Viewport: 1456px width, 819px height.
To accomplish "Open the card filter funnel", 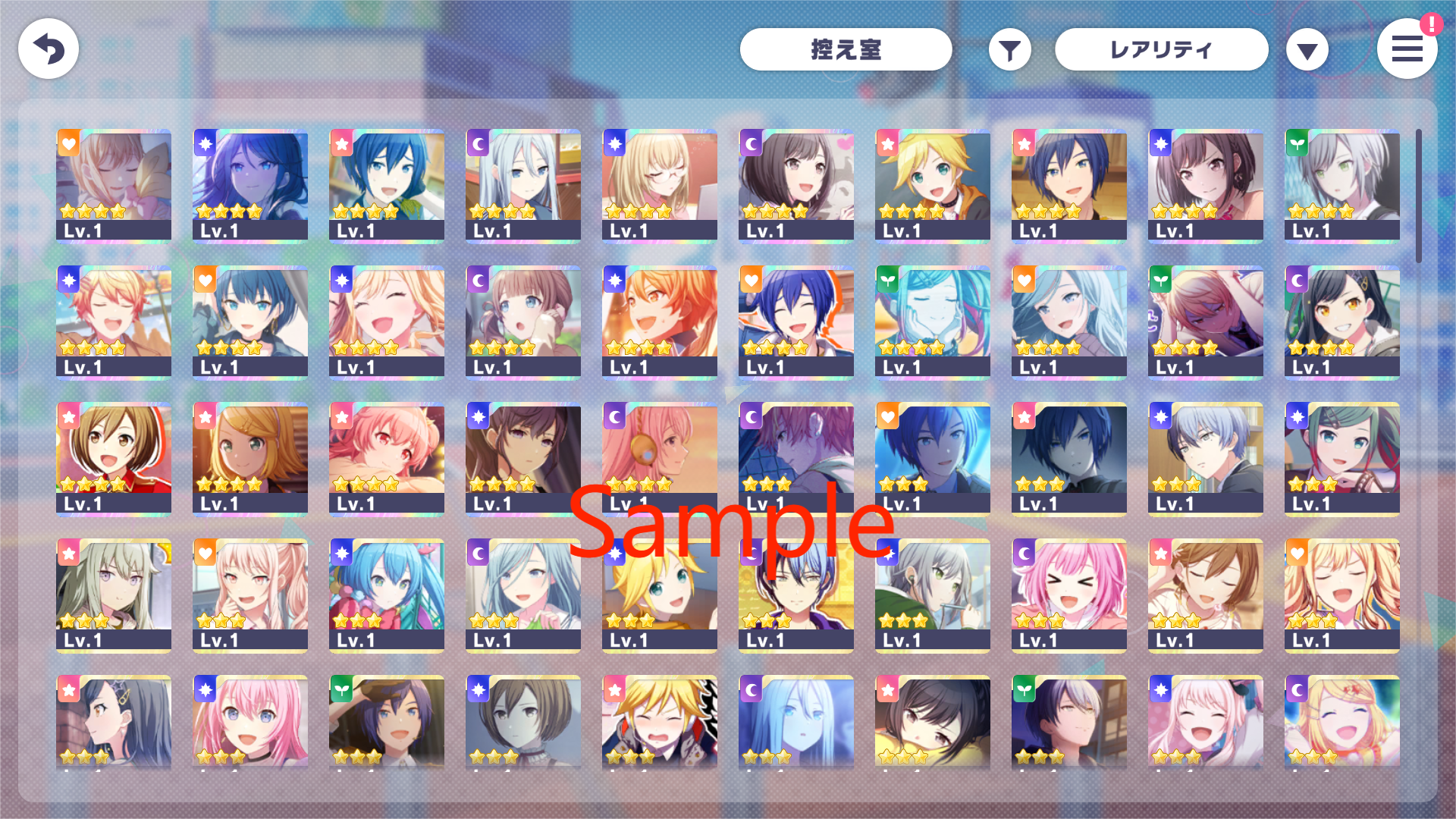I will (1009, 51).
